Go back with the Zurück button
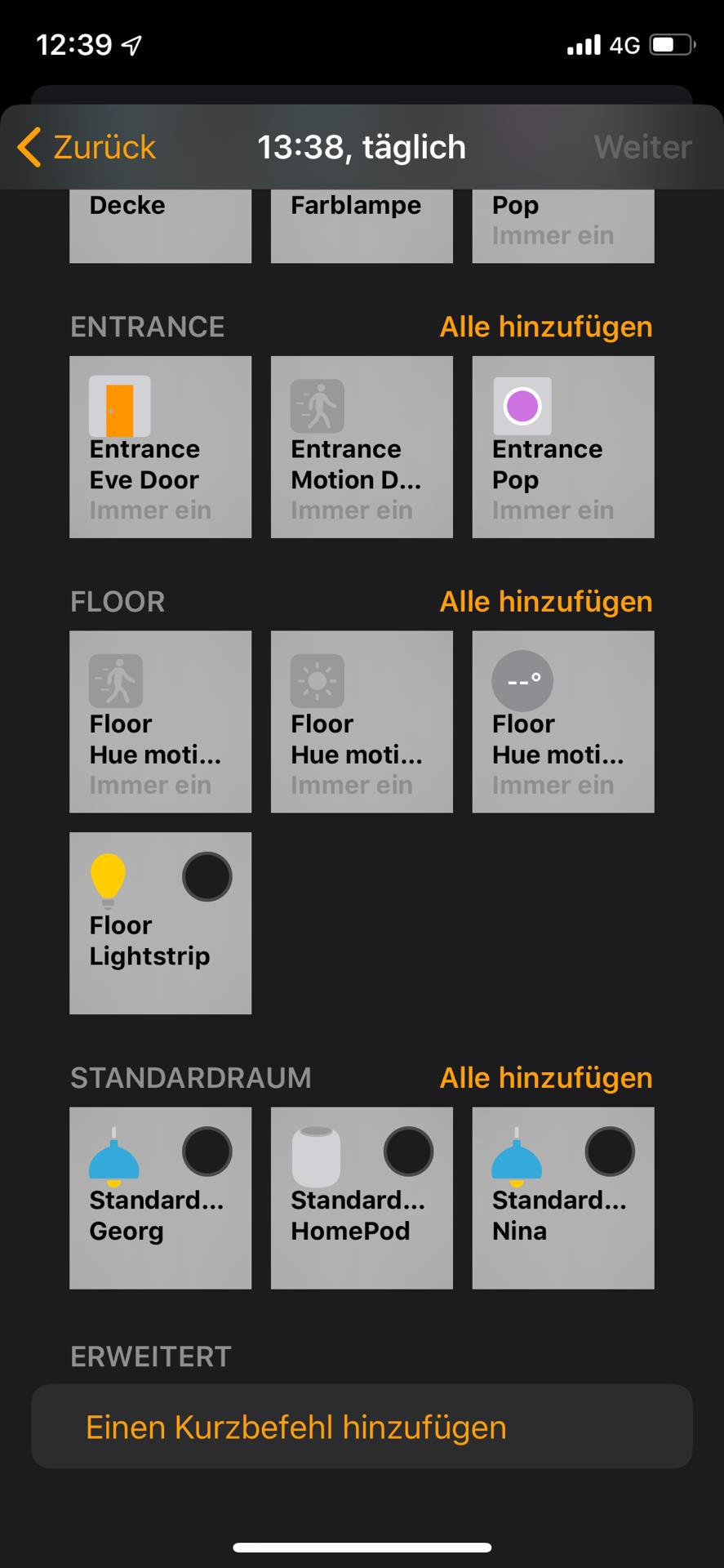The height and width of the screenshot is (1568, 724). 87,148
